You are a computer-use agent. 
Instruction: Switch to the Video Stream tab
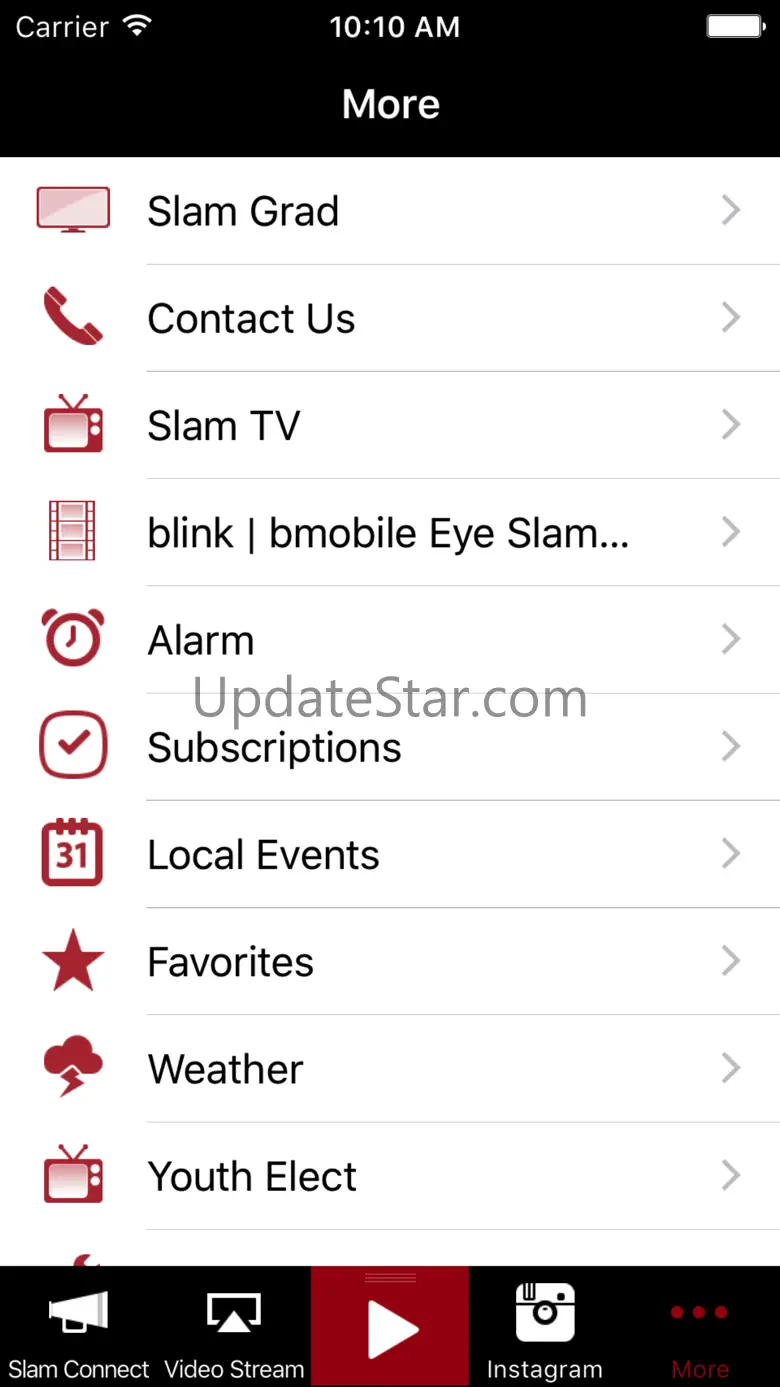tap(234, 1327)
